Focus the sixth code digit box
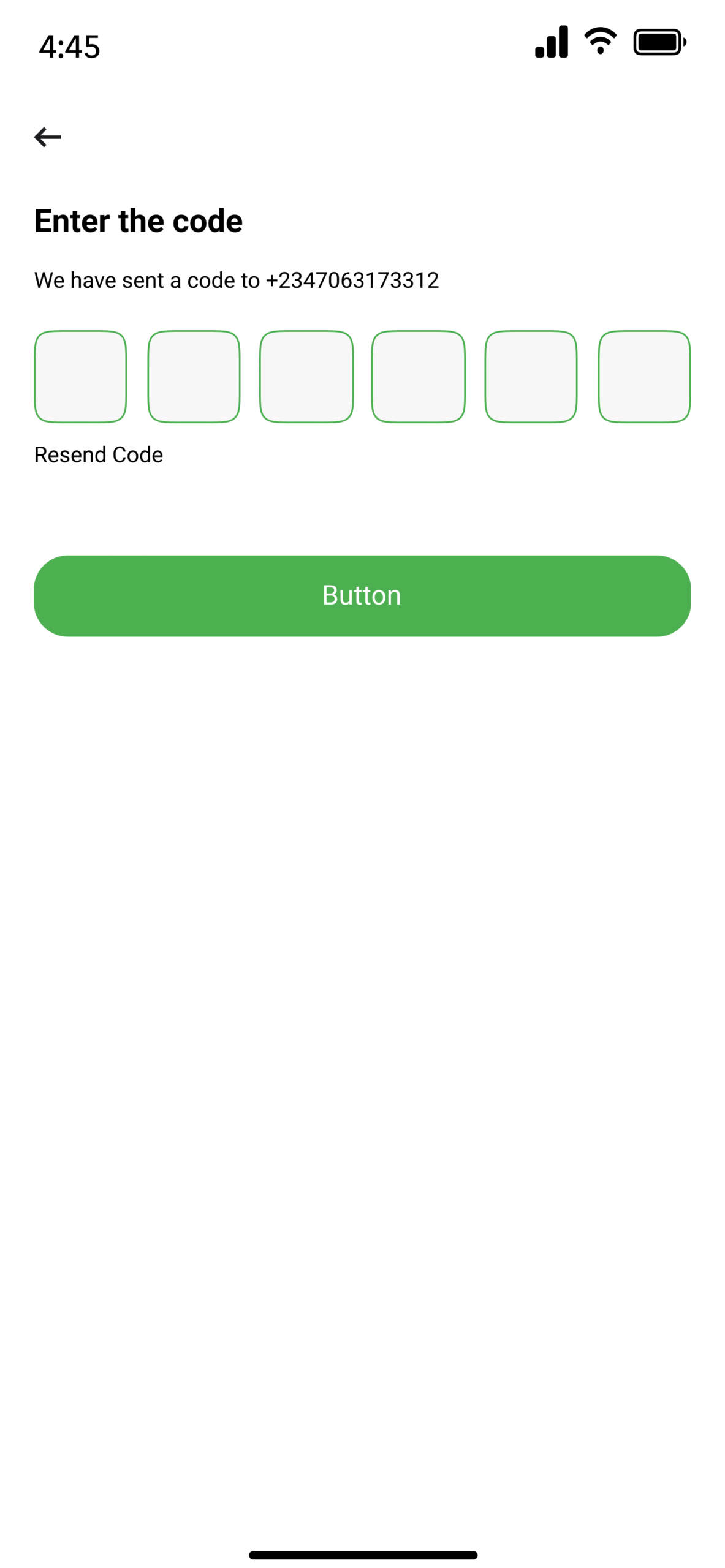 point(645,376)
